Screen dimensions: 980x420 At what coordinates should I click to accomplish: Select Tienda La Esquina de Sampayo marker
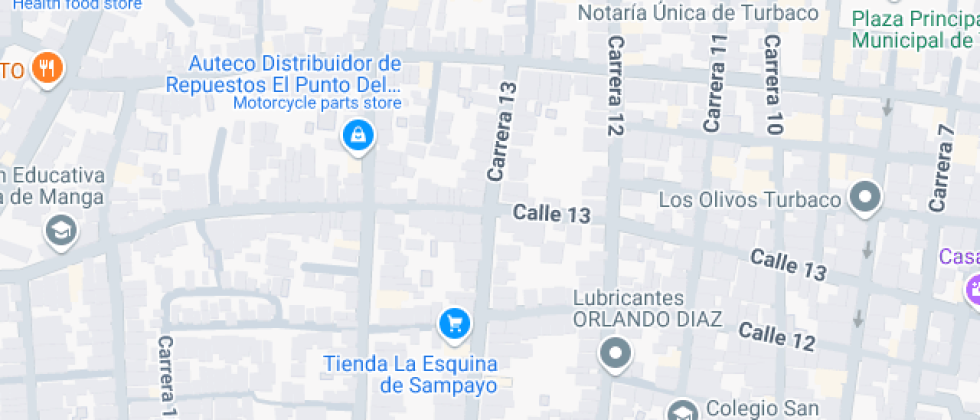(455, 322)
